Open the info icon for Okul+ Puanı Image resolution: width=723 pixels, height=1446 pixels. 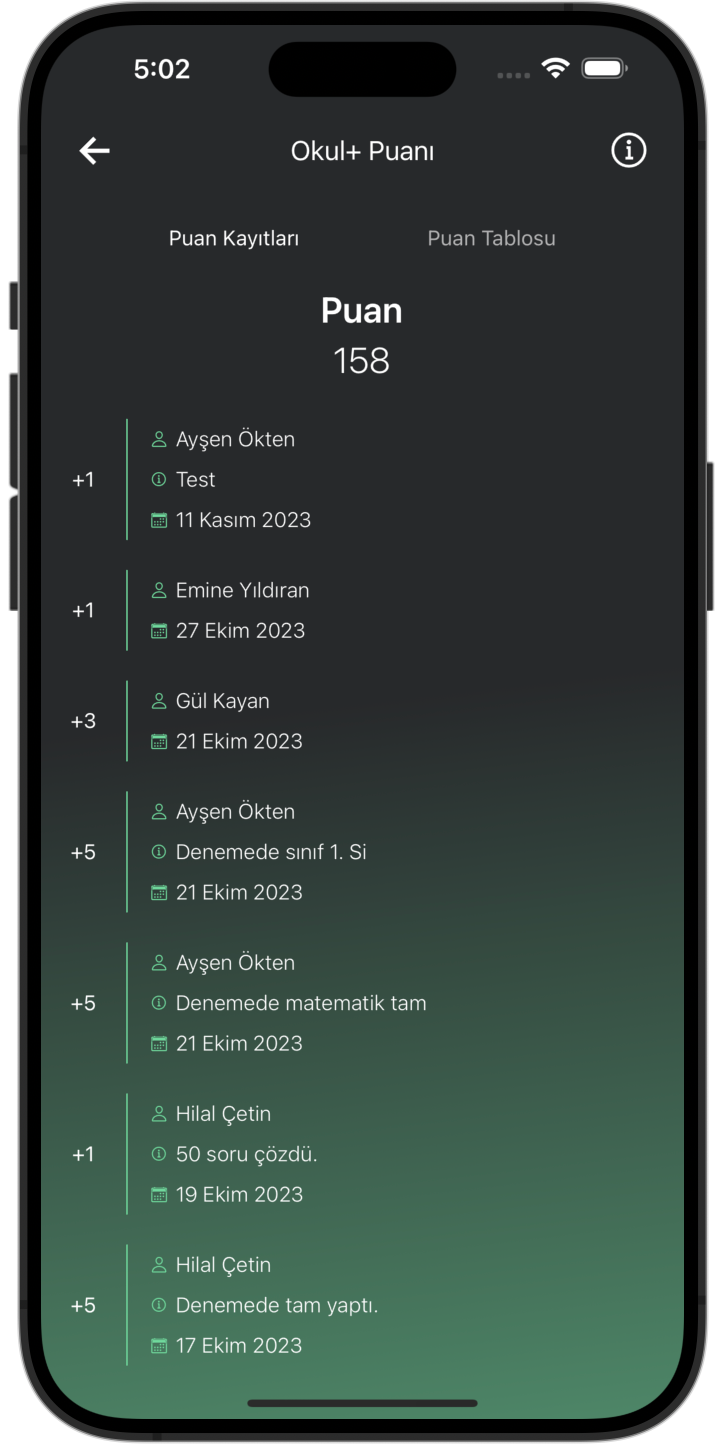(x=628, y=151)
